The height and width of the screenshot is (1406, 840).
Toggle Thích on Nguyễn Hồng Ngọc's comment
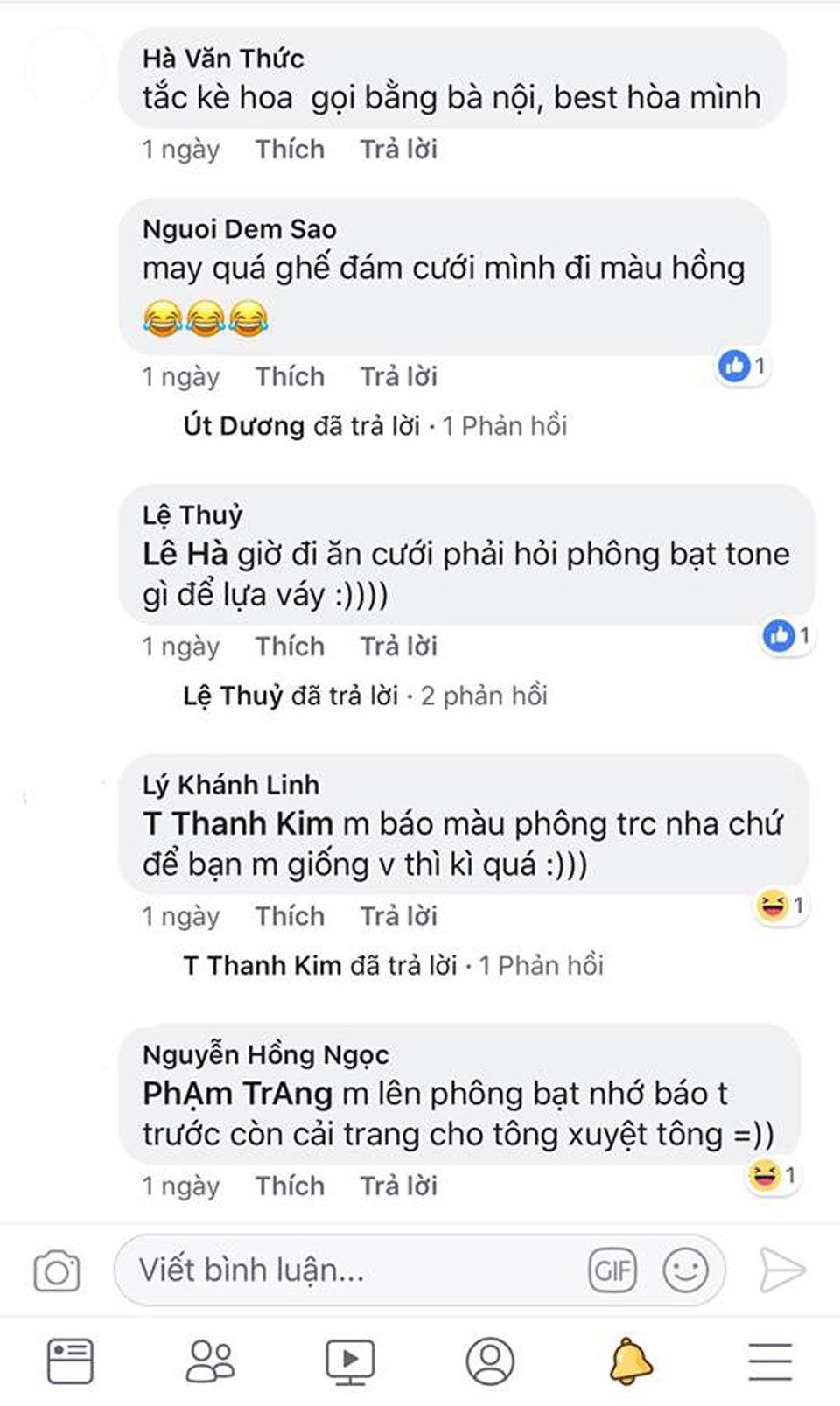tap(290, 1186)
